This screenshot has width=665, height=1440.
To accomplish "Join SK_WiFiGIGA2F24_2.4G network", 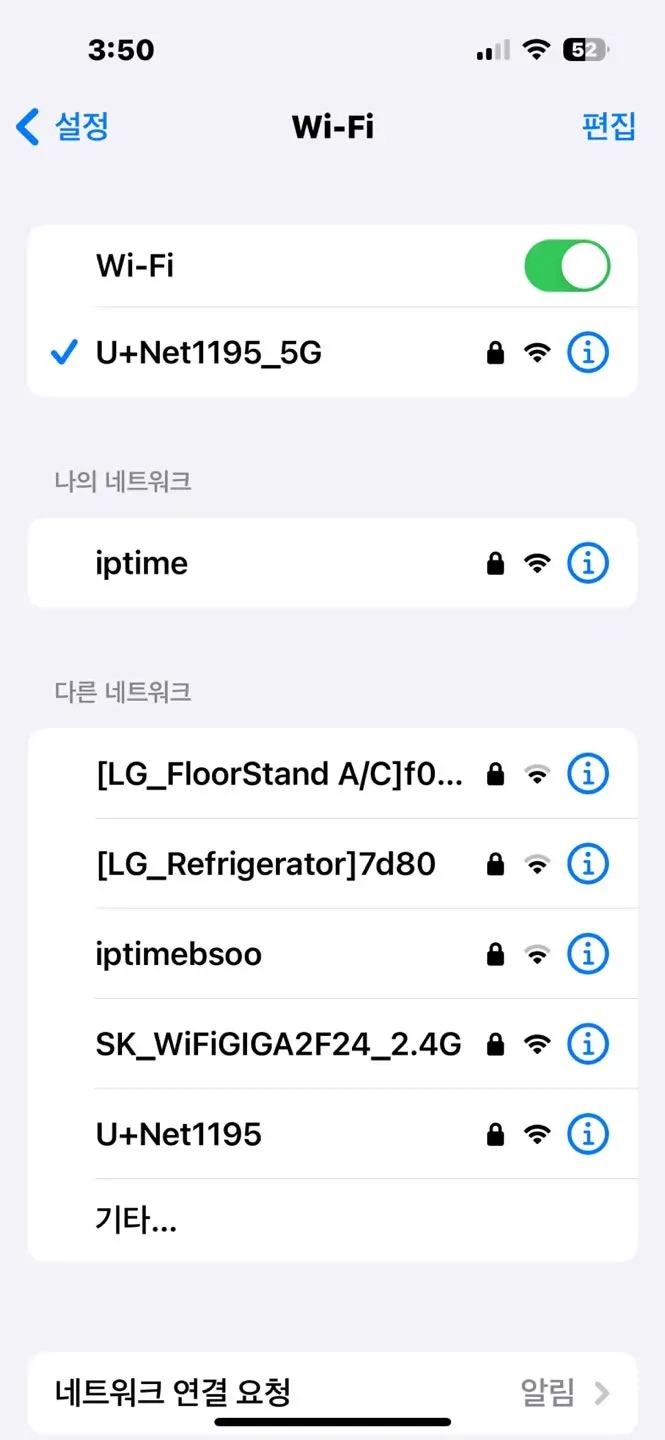I will 332,1044.
